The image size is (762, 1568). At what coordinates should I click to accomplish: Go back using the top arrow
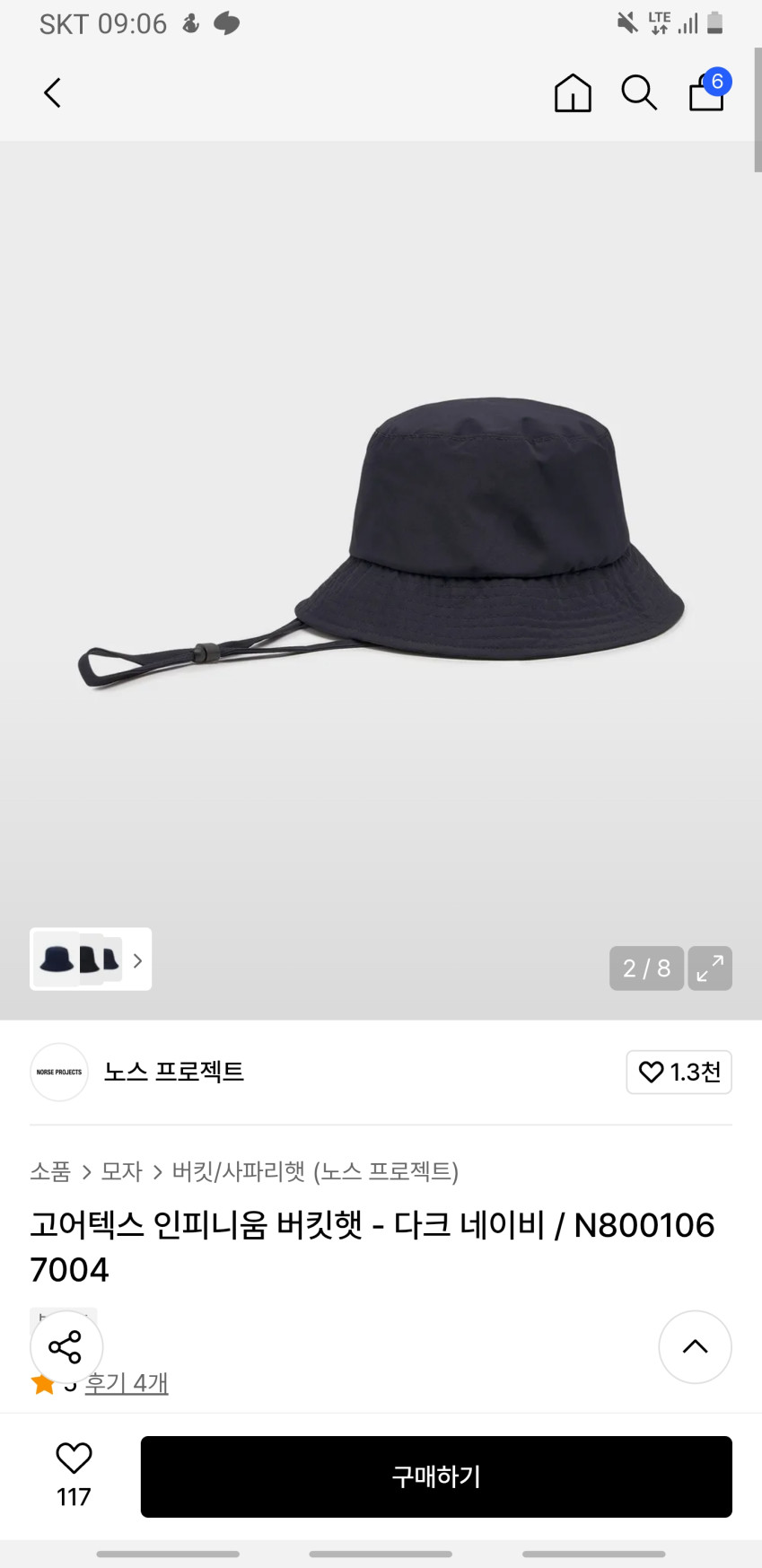(x=53, y=92)
